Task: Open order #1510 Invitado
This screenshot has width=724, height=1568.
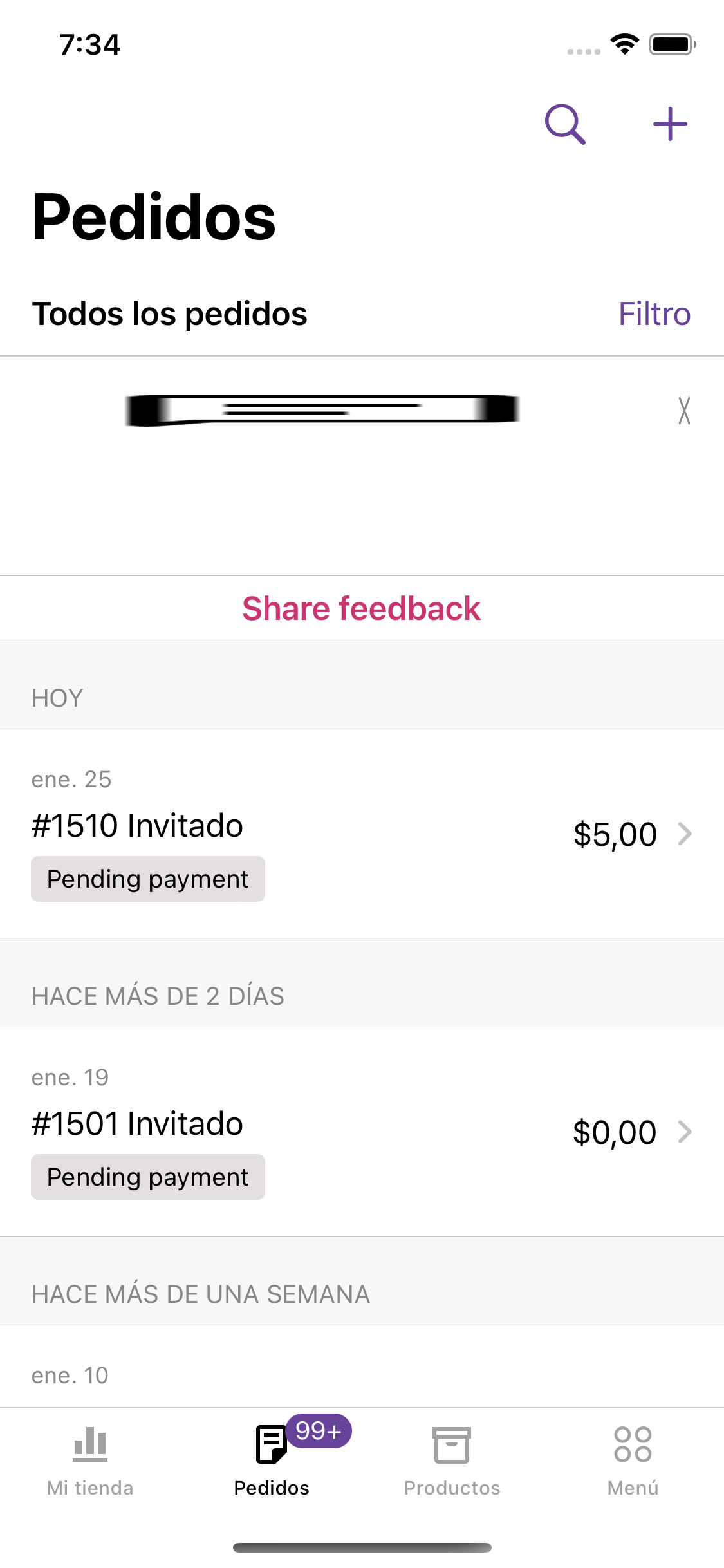Action: tap(362, 834)
